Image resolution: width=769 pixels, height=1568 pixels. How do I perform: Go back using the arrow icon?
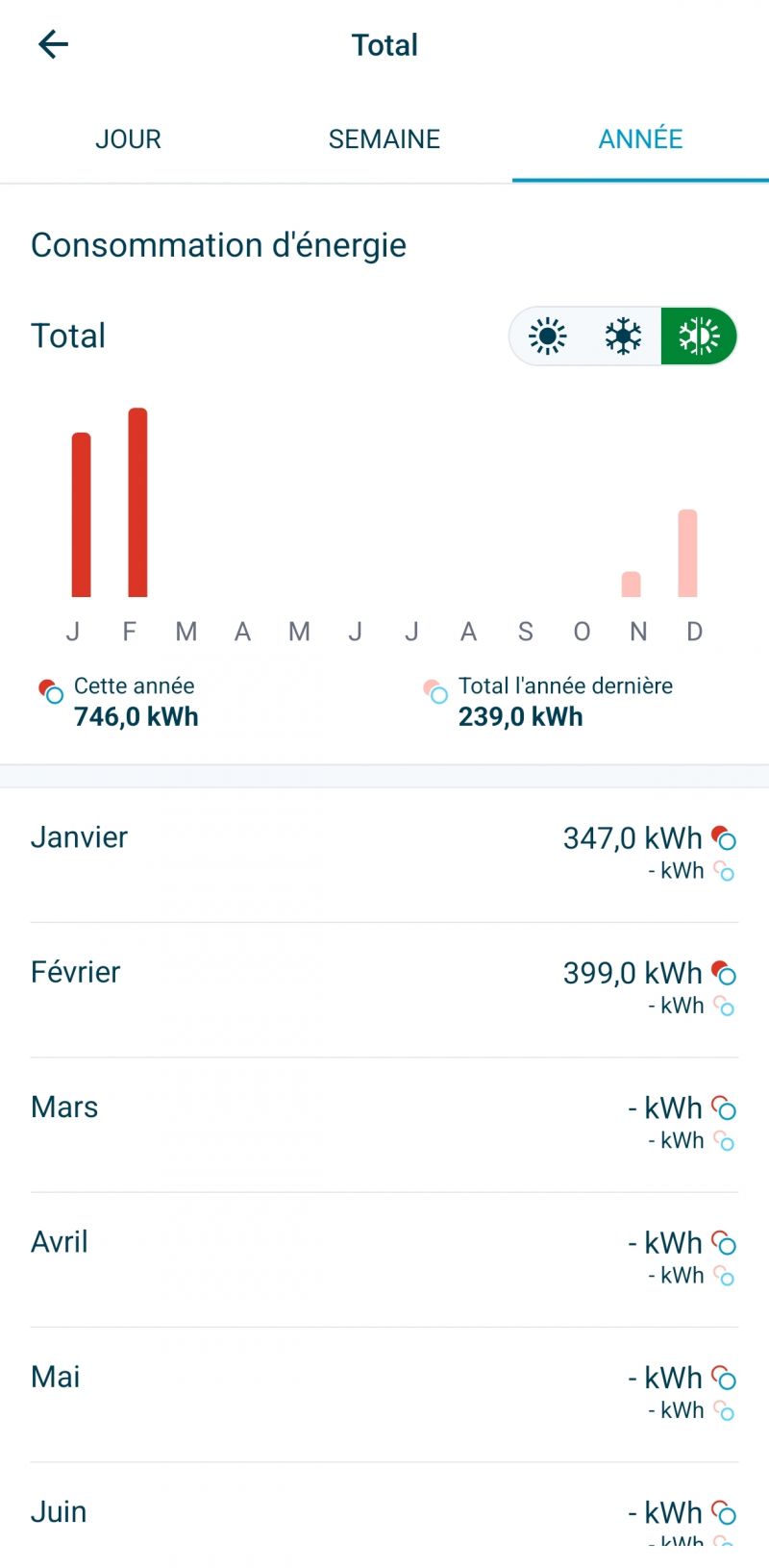(53, 44)
